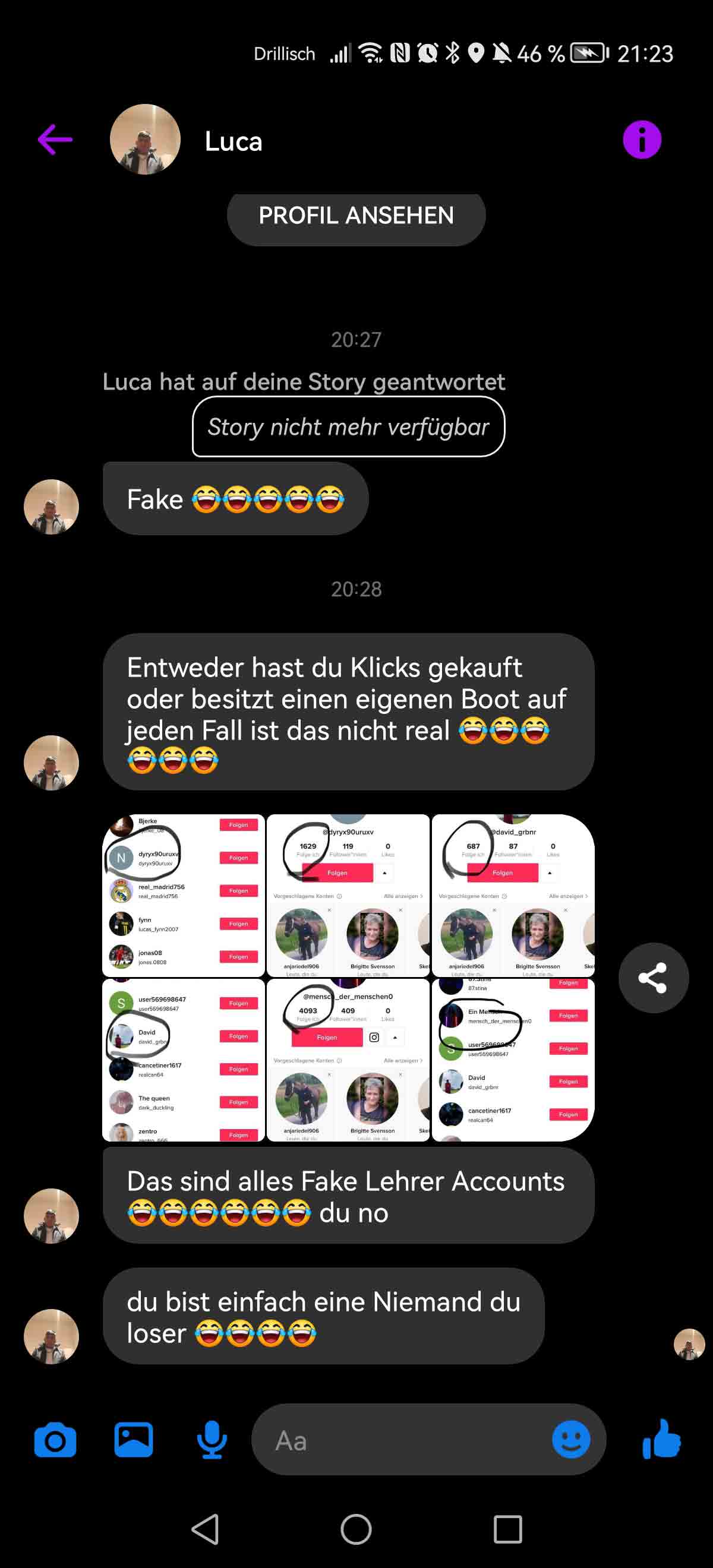Tap the system home button
The height and width of the screenshot is (1568, 713).
[x=356, y=1529]
